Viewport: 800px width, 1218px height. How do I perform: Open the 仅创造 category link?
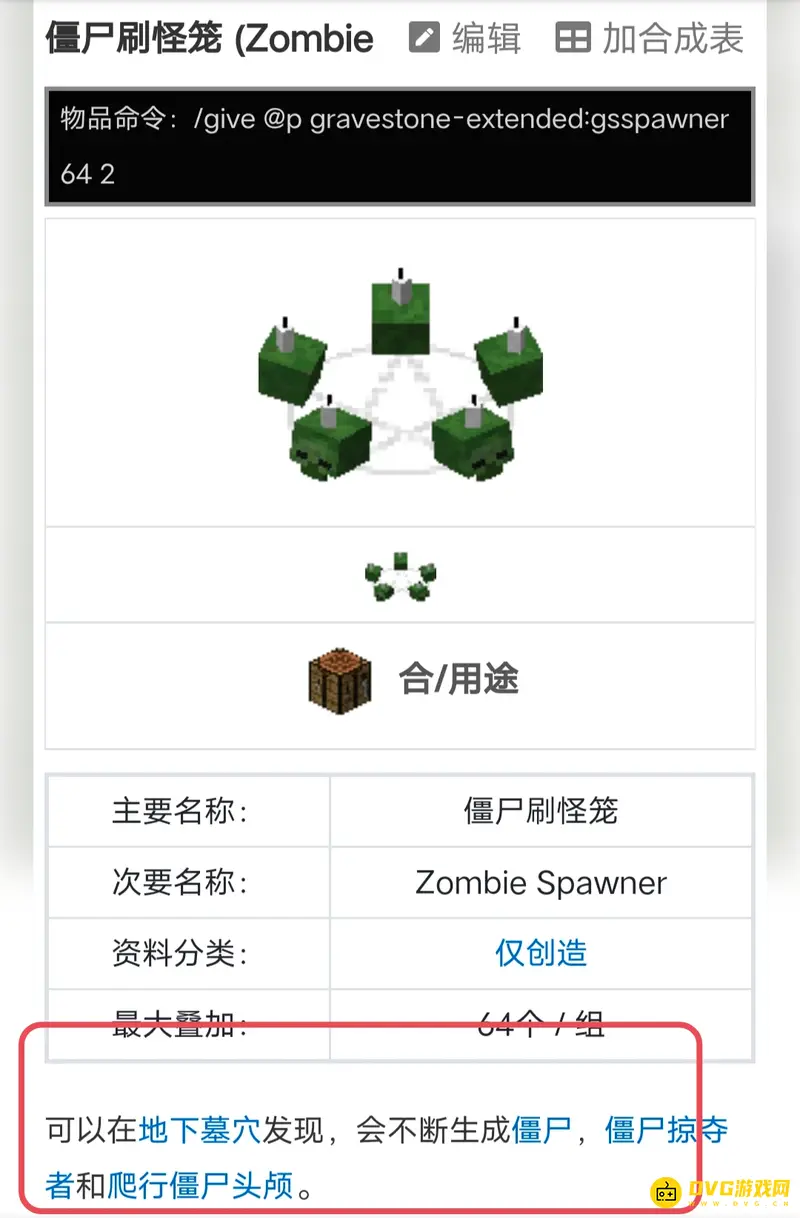(x=541, y=952)
